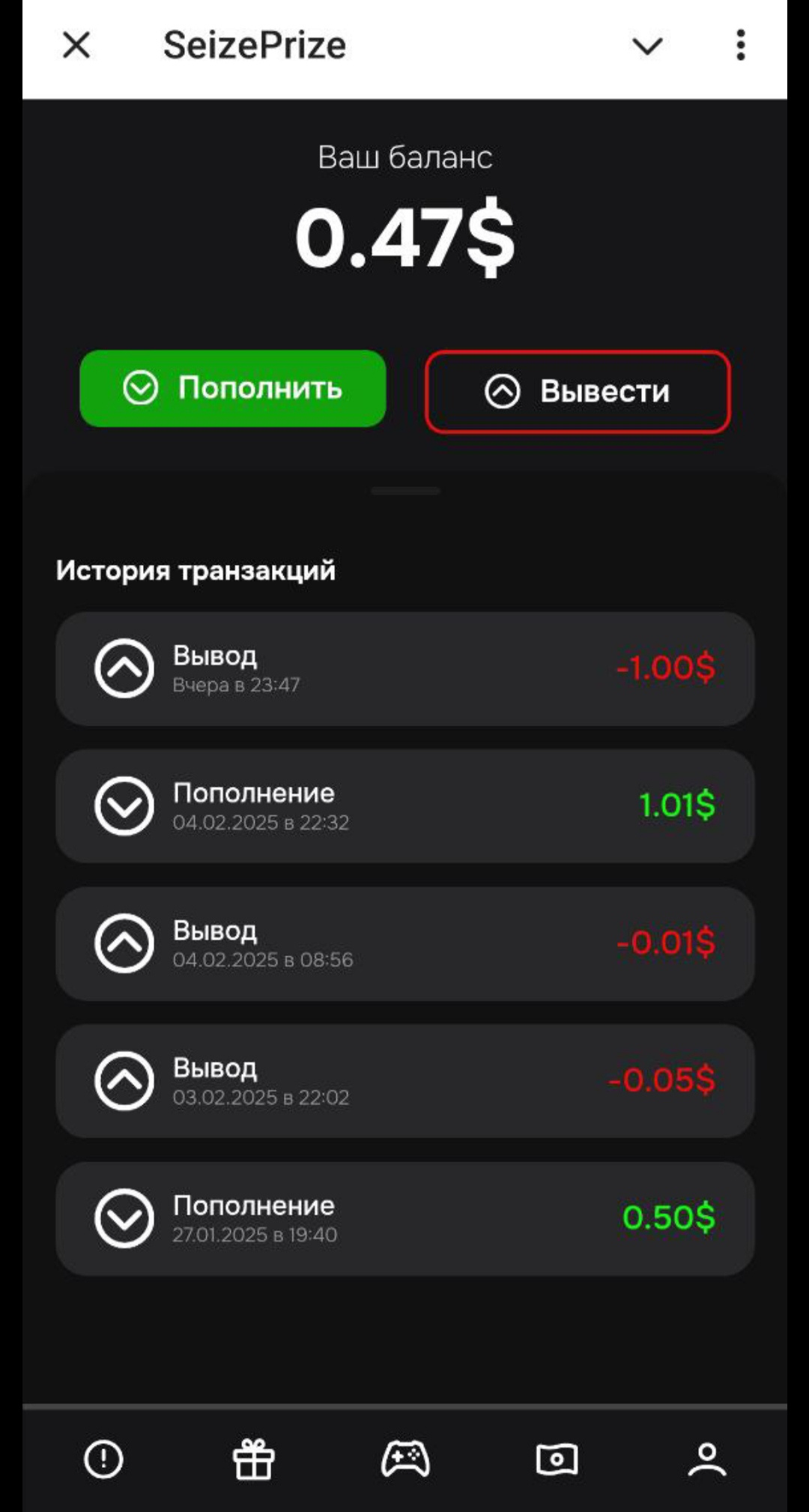This screenshot has width=809, height=1512.
Task: Tap the Вывести withdraw button
Action: 578,391
